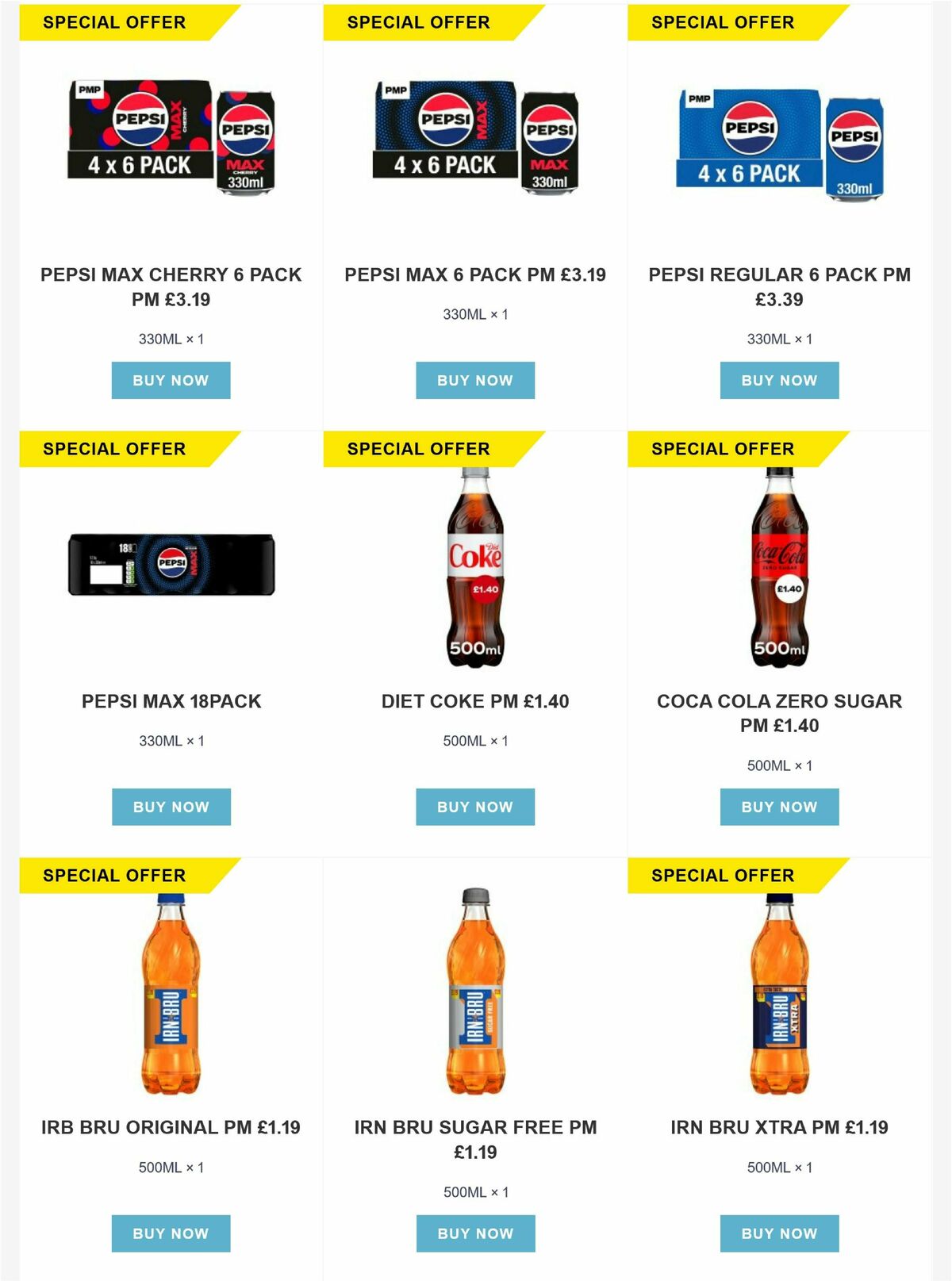Click BUY NOW for Irn Bru Original
This screenshot has width=952, height=1281.
171,1233
